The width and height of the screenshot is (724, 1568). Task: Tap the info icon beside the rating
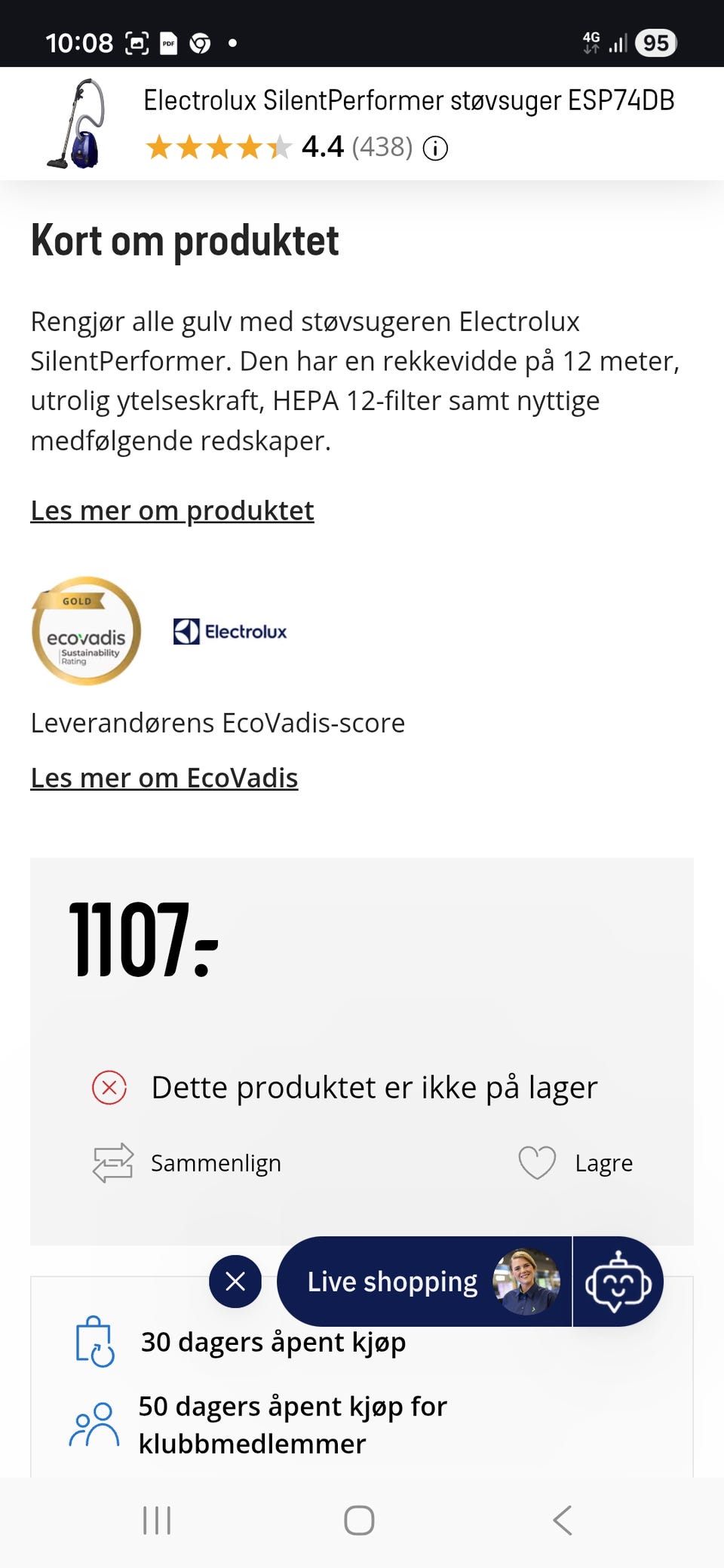(x=435, y=148)
